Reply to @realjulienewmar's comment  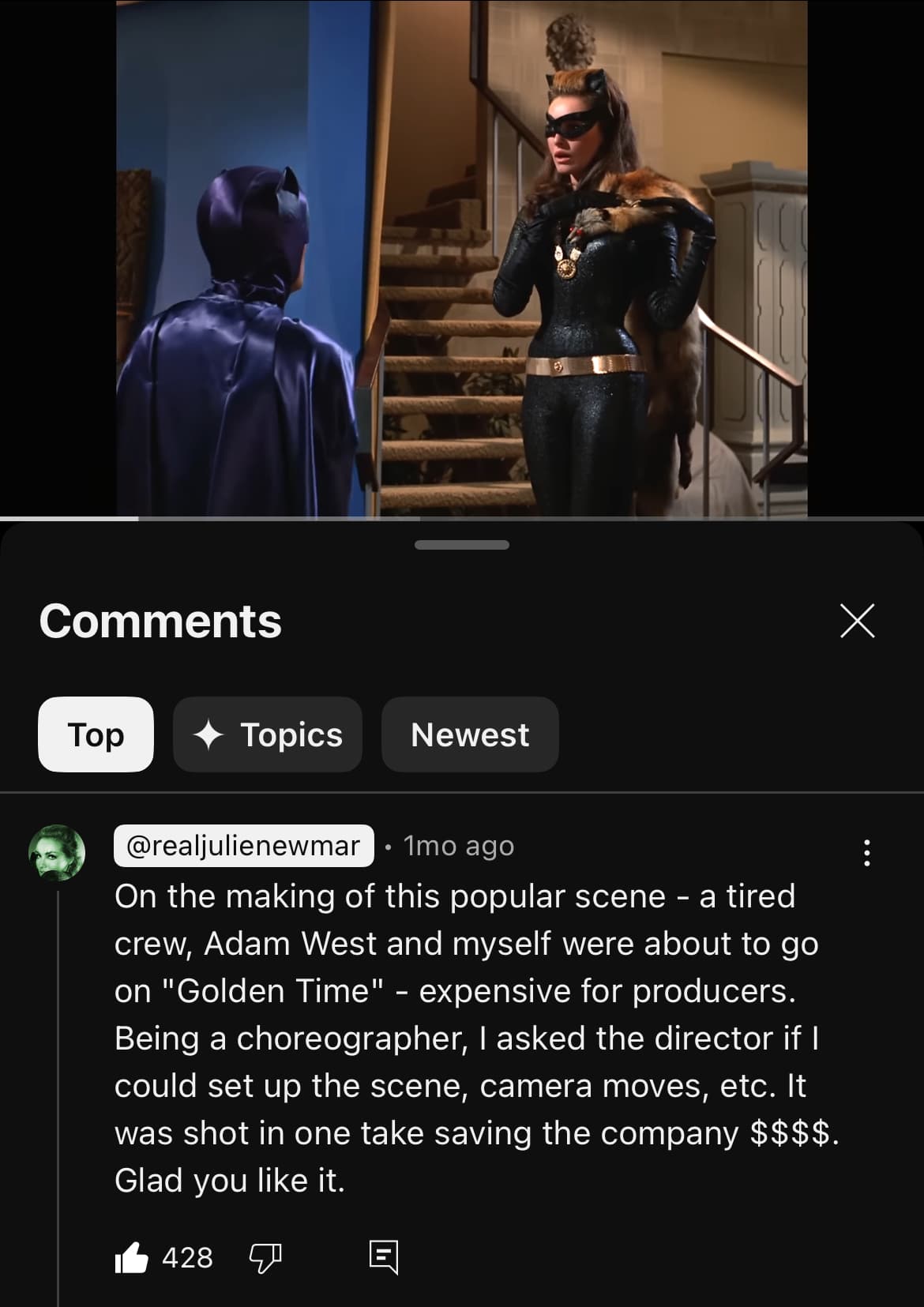click(x=384, y=1257)
